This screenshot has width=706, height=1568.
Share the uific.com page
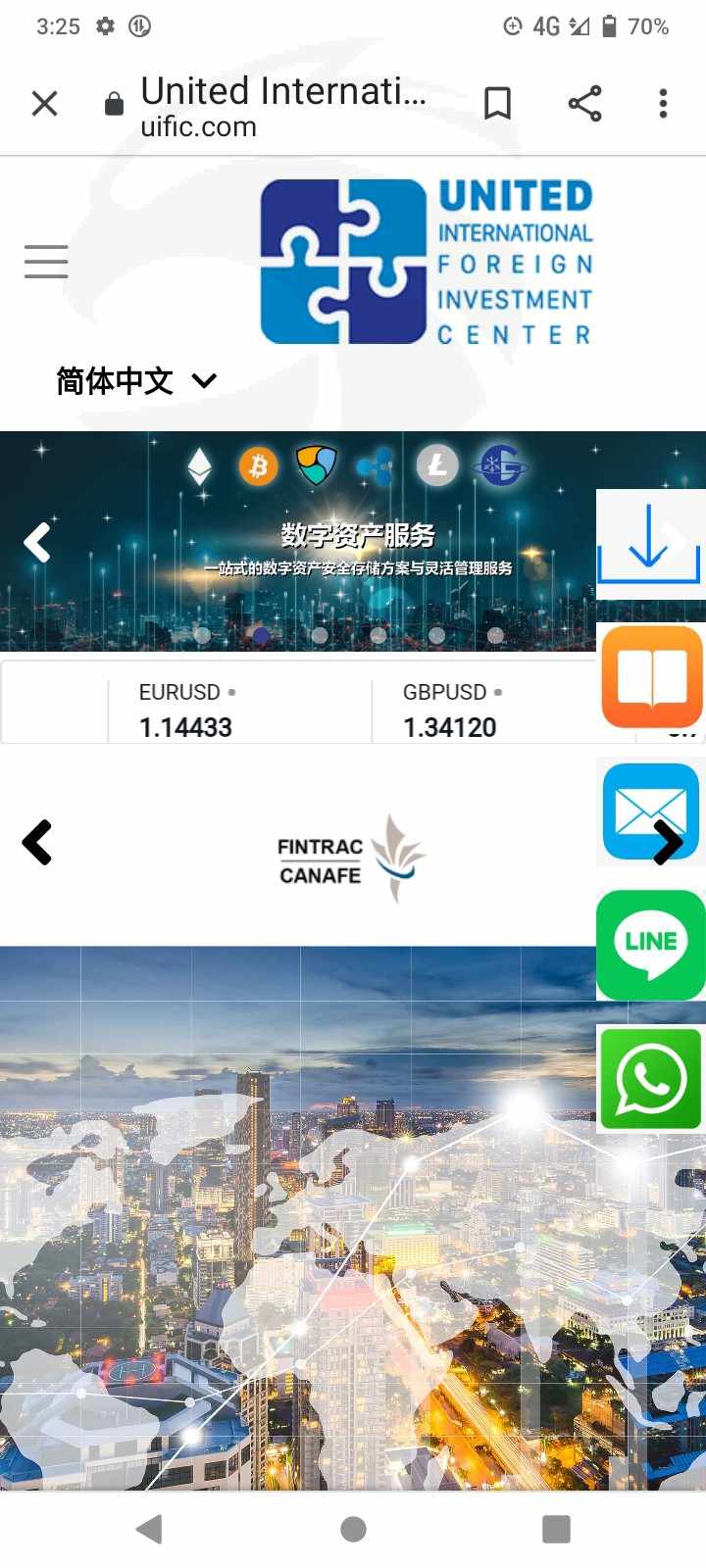584,103
